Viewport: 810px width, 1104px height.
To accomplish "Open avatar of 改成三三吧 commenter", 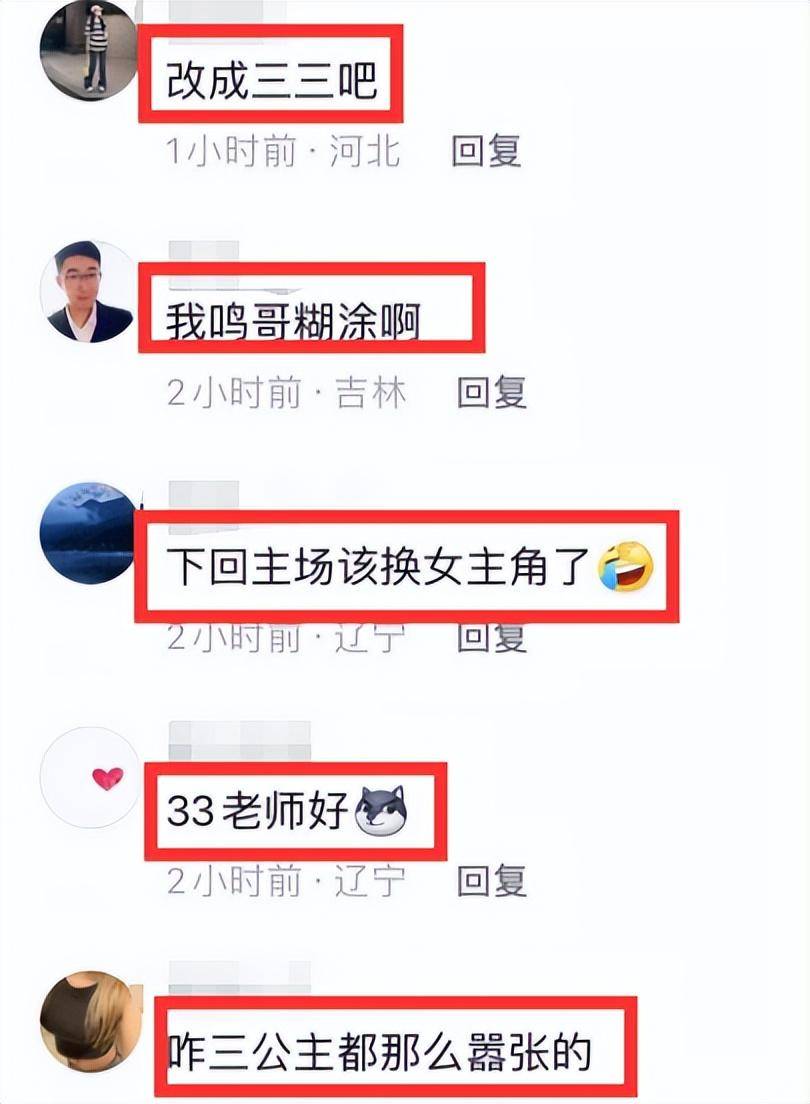I will (88, 50).
